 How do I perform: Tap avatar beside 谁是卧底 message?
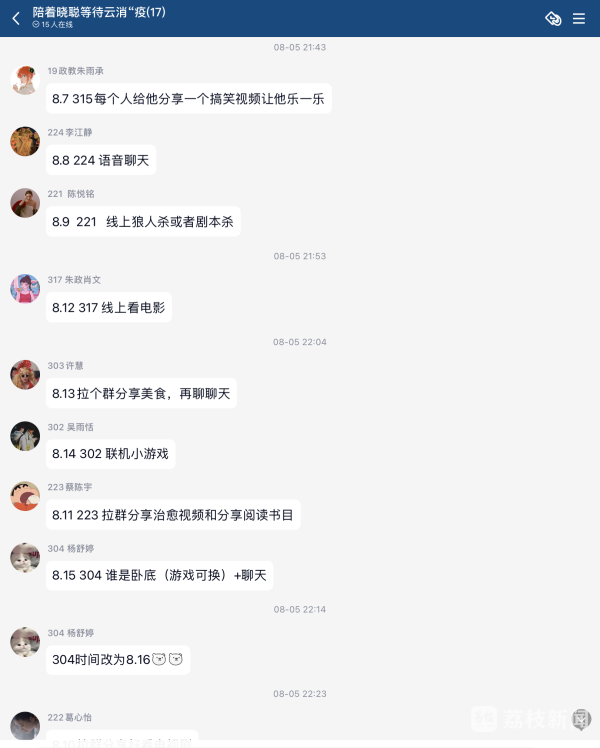(25, 558)
